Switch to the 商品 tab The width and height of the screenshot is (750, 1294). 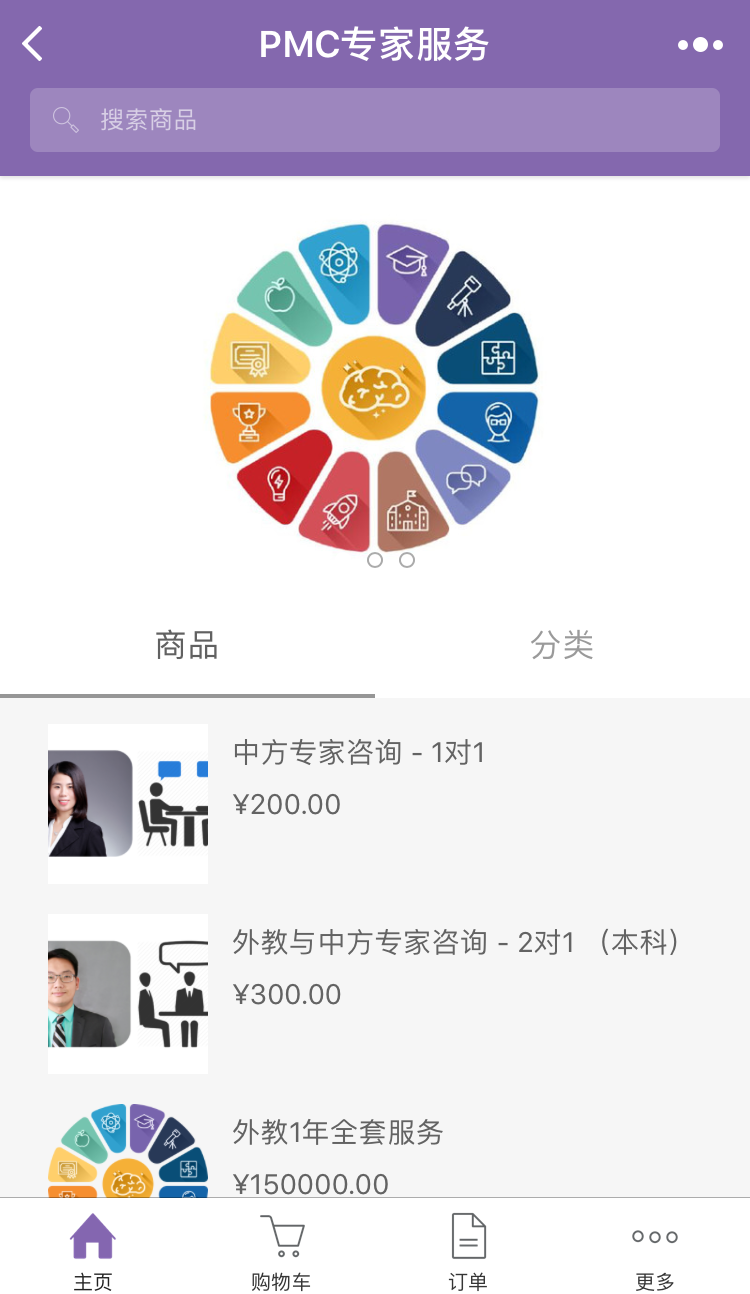point(187,646)
